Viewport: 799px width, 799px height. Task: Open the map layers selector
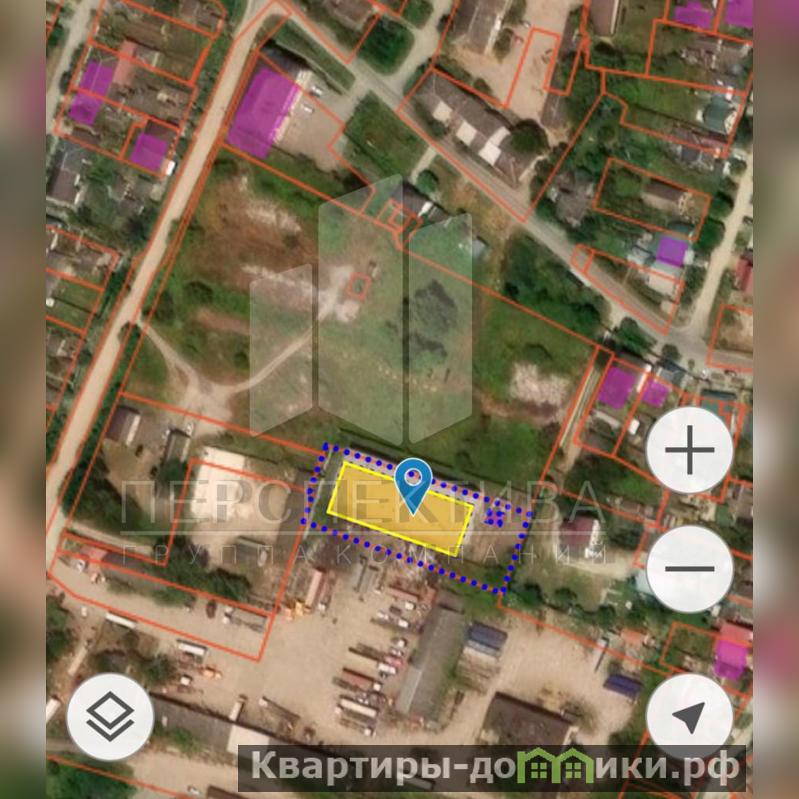pyautogui.click(x=109, y=715)
